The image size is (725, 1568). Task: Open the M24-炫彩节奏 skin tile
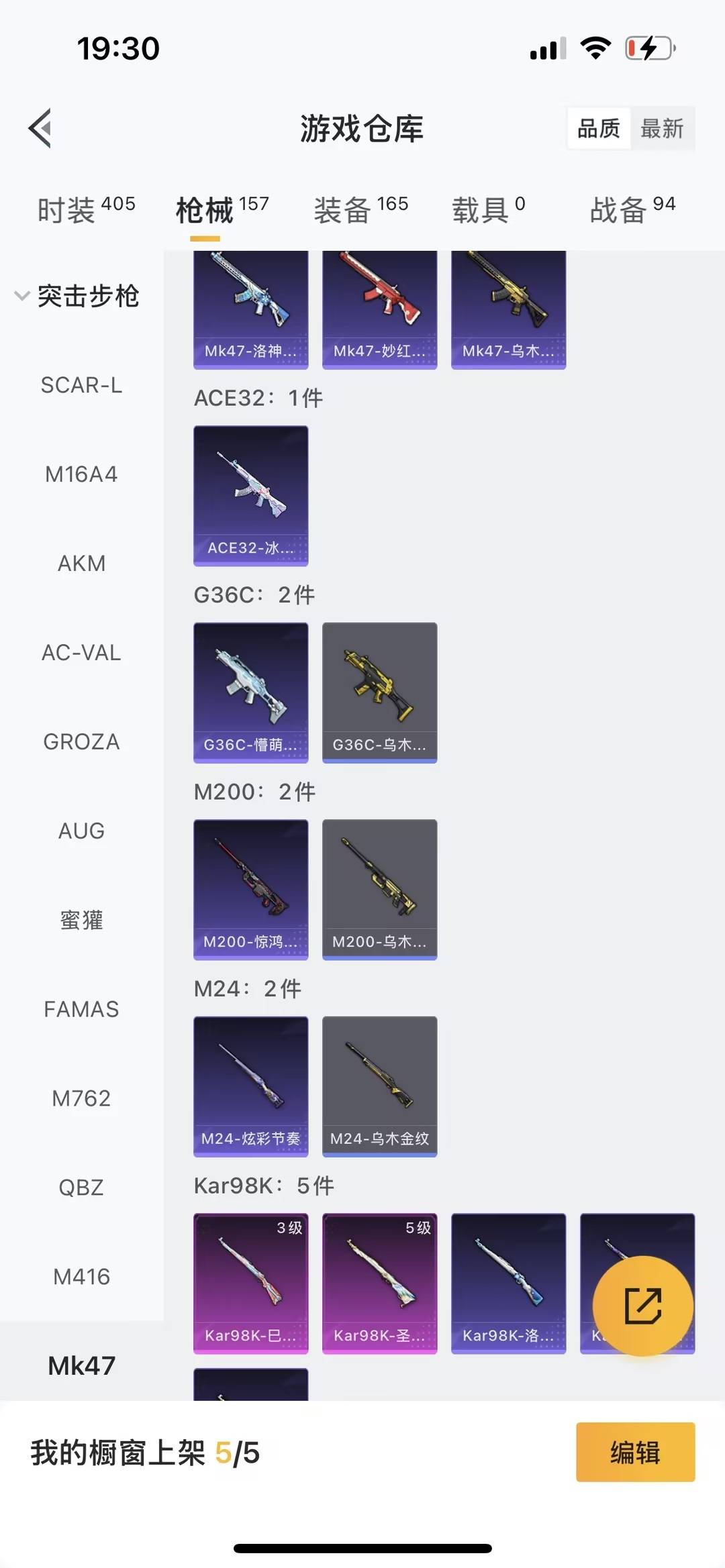pyautogui.click(x=251, y=1086)
